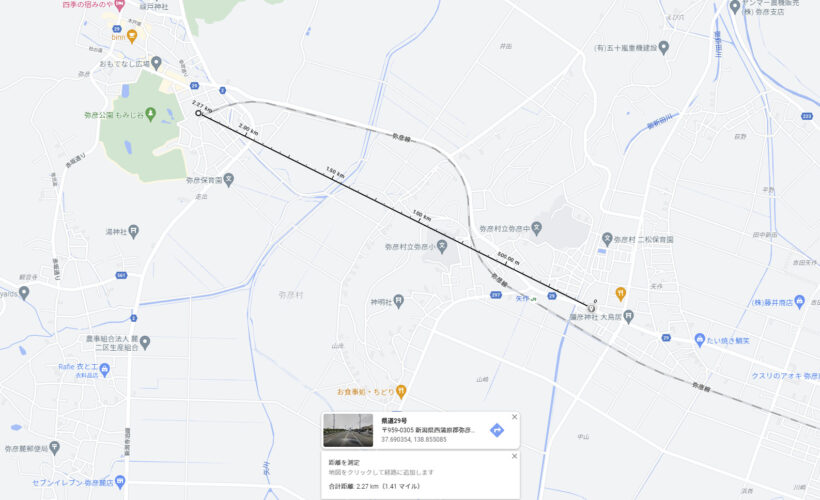The height and width of the screenshot is (500, 820).
Task: Open the Rafie 衣とエ marker
Action: [x=104, y=368]
